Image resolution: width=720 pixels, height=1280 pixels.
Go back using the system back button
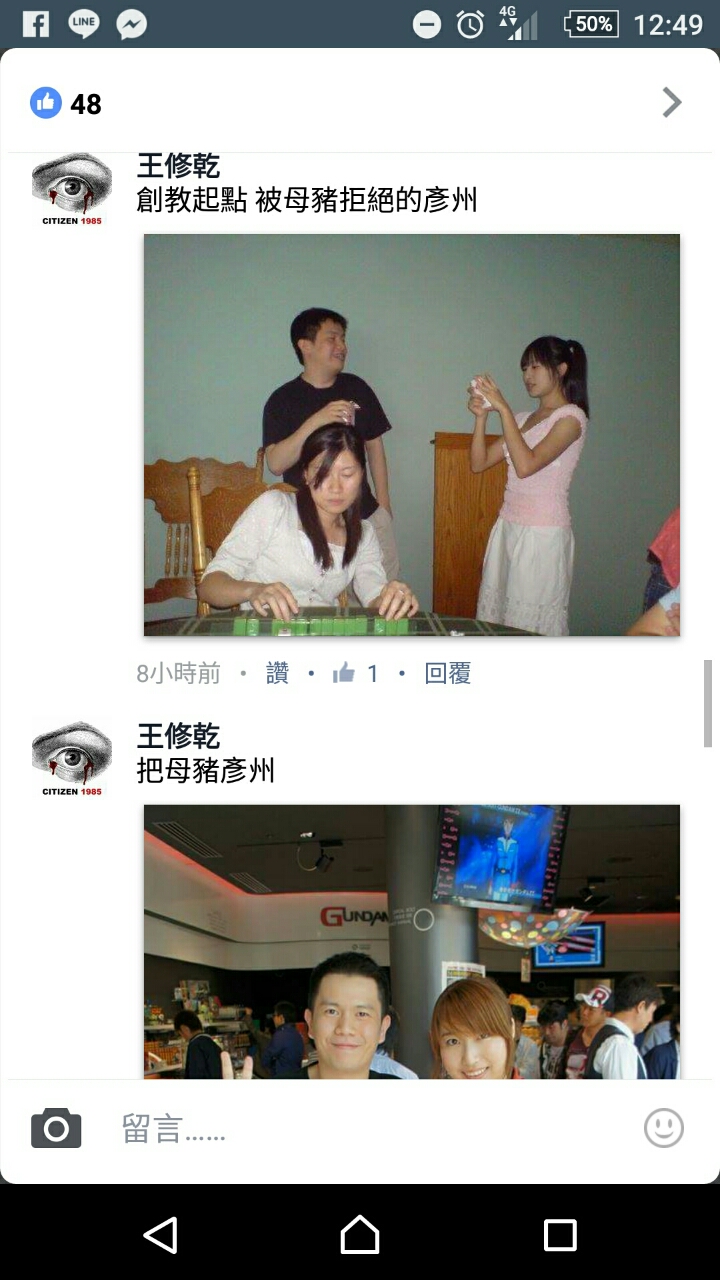(160, 1235)
